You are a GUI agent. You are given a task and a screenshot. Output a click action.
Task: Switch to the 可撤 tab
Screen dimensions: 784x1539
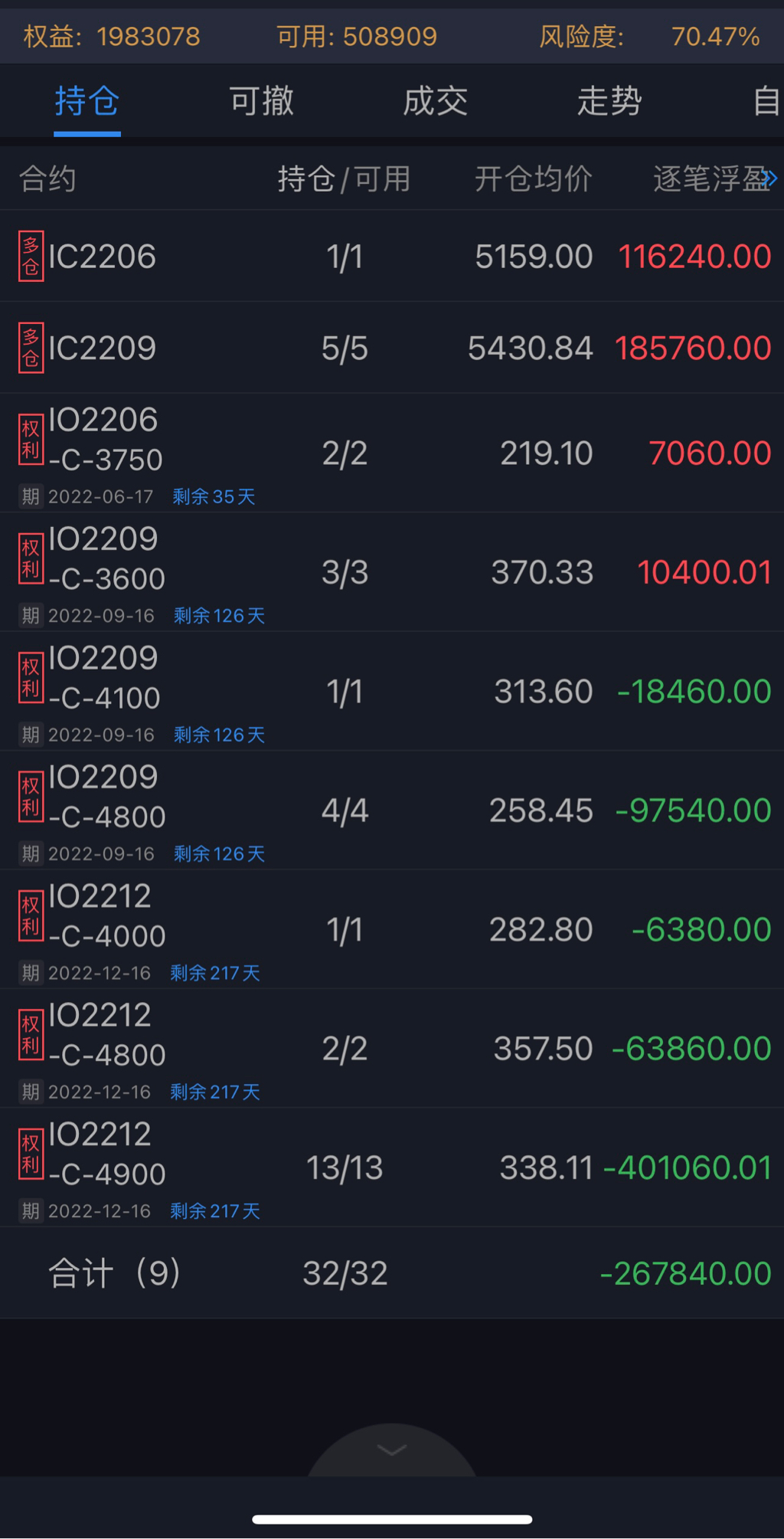pos(261,101)
